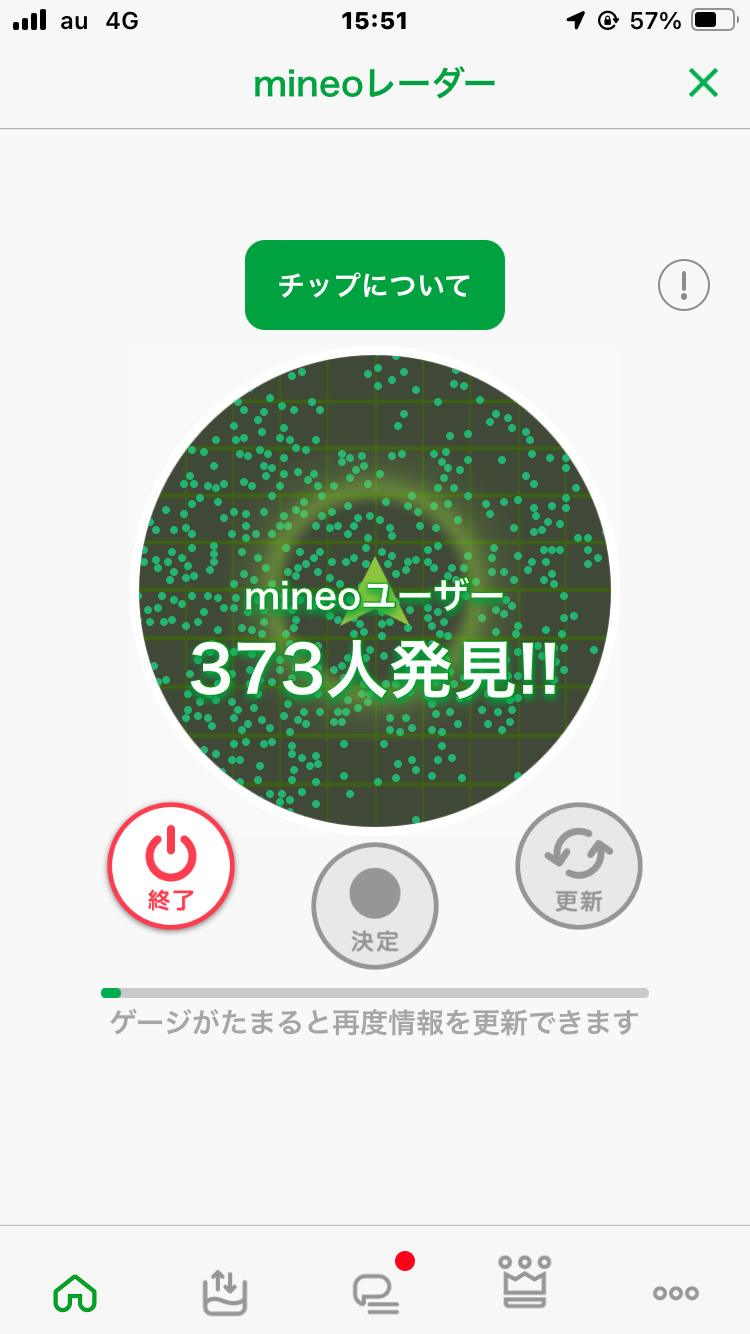Image resolution: width=750 pixels, height=1334 pixels.
Task: Tap the 決定 button
Action: coord(375,906)
